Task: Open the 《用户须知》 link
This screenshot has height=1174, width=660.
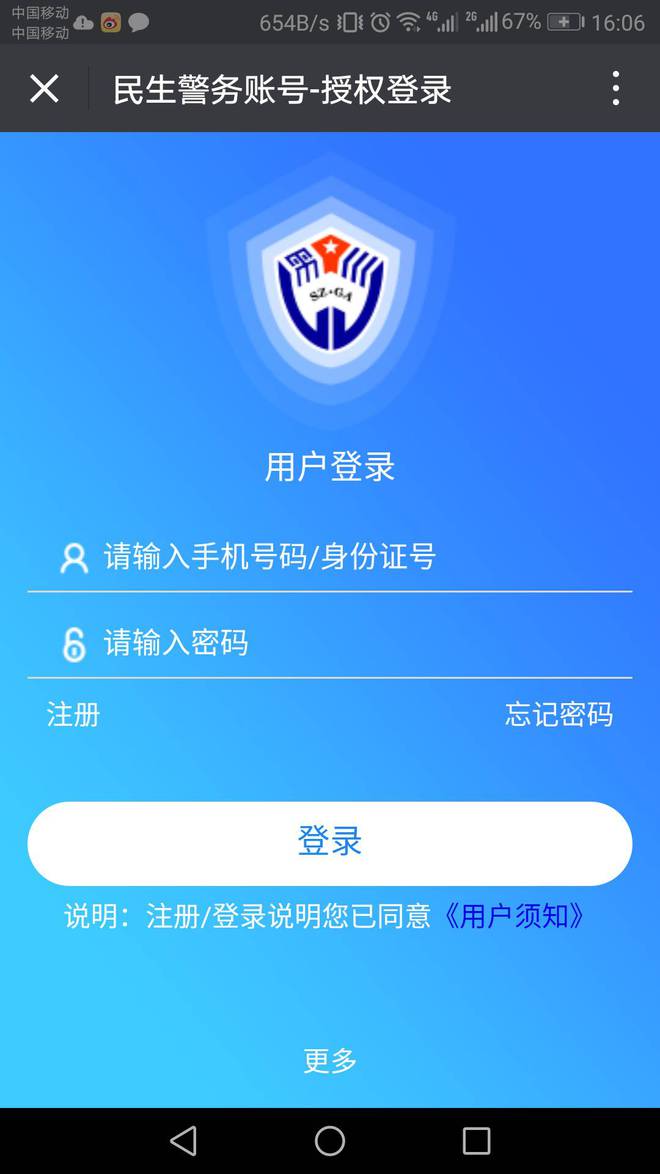Action: [514, 916]
